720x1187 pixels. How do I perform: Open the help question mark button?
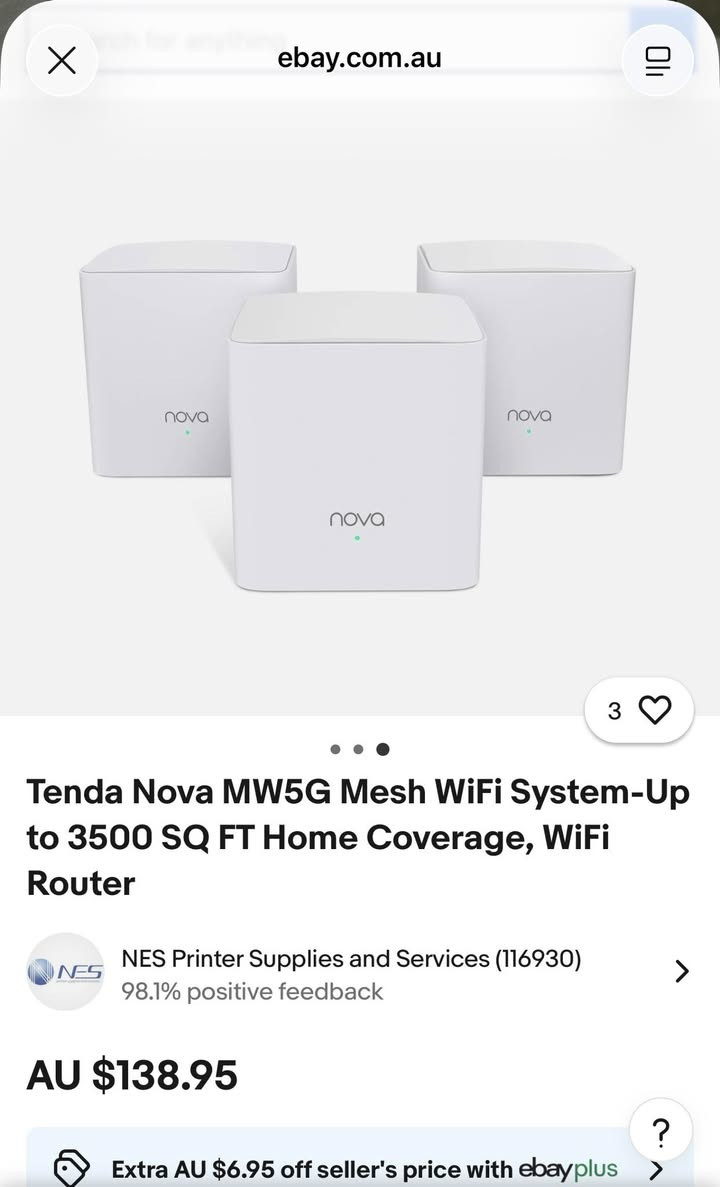(x=660, y=1134)
